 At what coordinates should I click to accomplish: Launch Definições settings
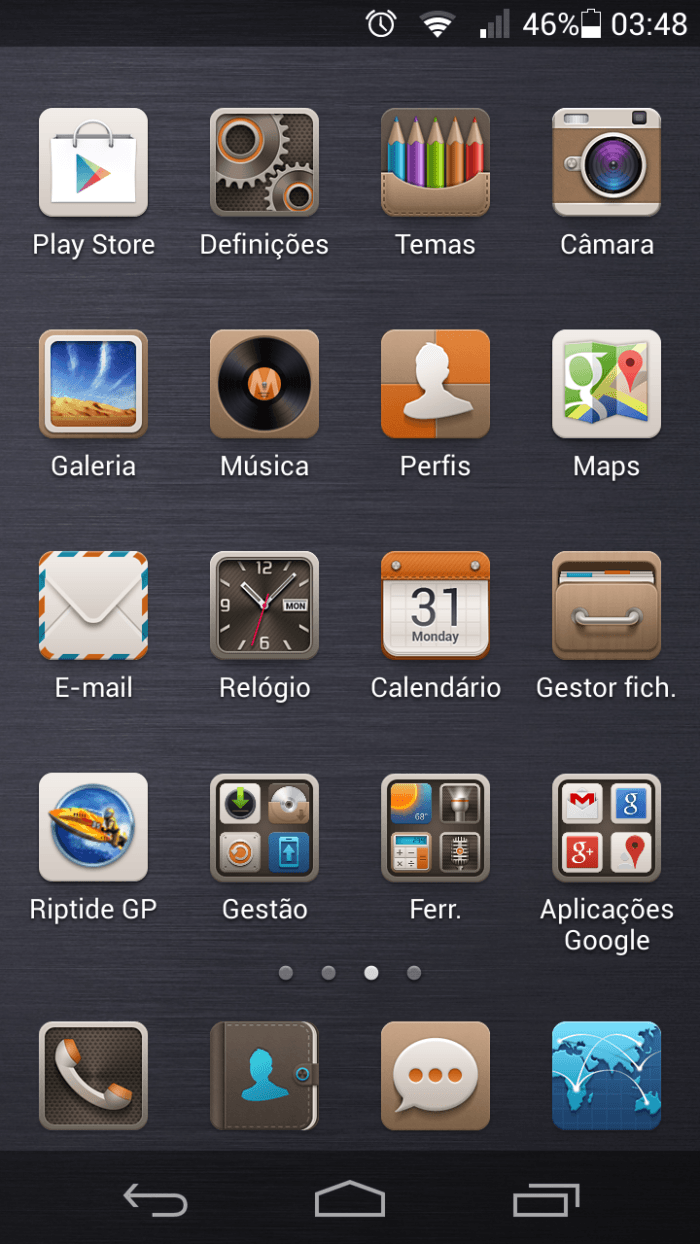click(x=264, y=163)
